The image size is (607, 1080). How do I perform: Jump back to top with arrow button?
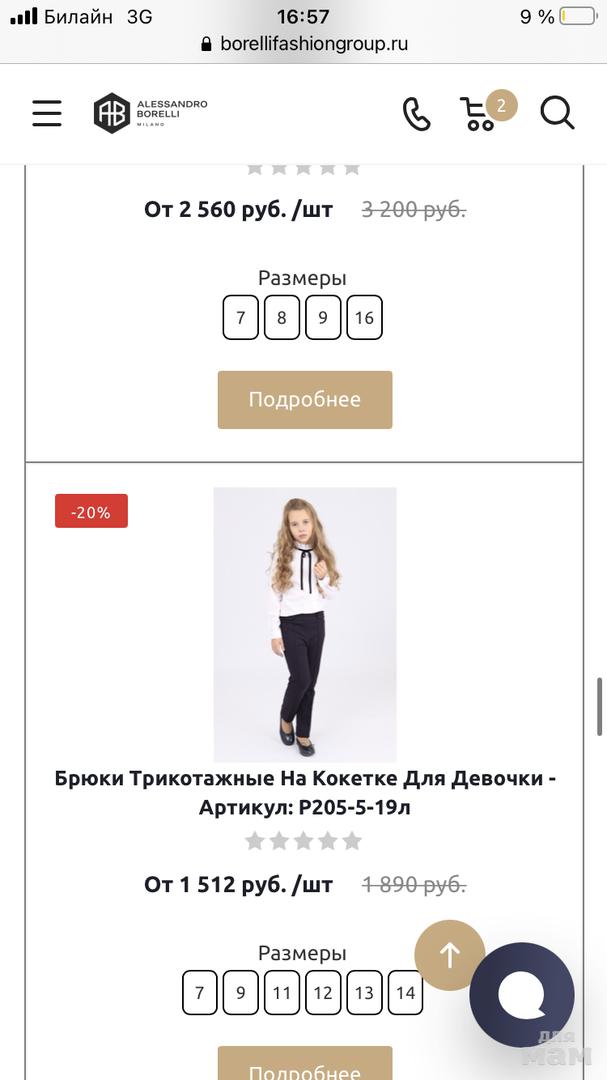pyautogui.click(x=450, y=955)
